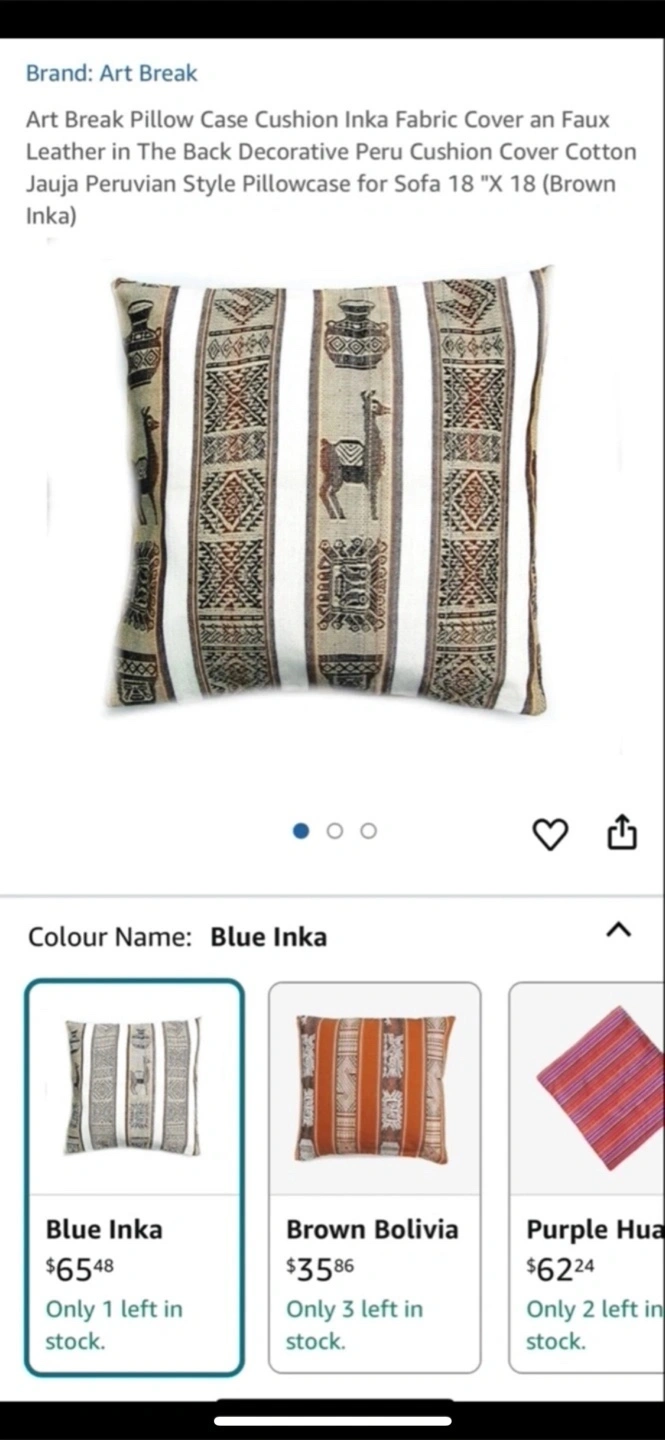Screen dimensions: 665x1440
Task: Share this product listing
Action: pos(622,831)
